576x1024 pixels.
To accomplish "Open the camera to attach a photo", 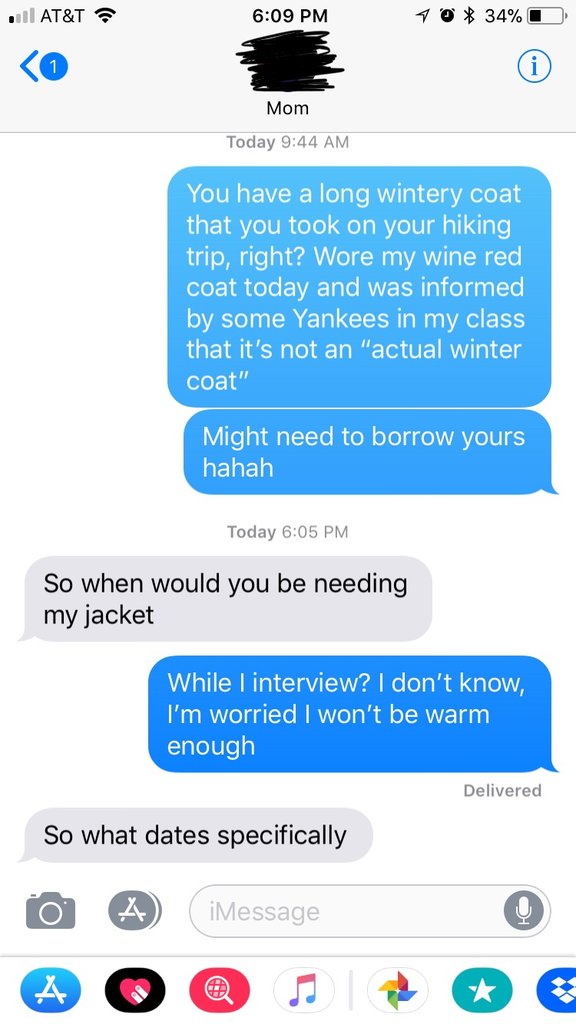I will point(50,910).
